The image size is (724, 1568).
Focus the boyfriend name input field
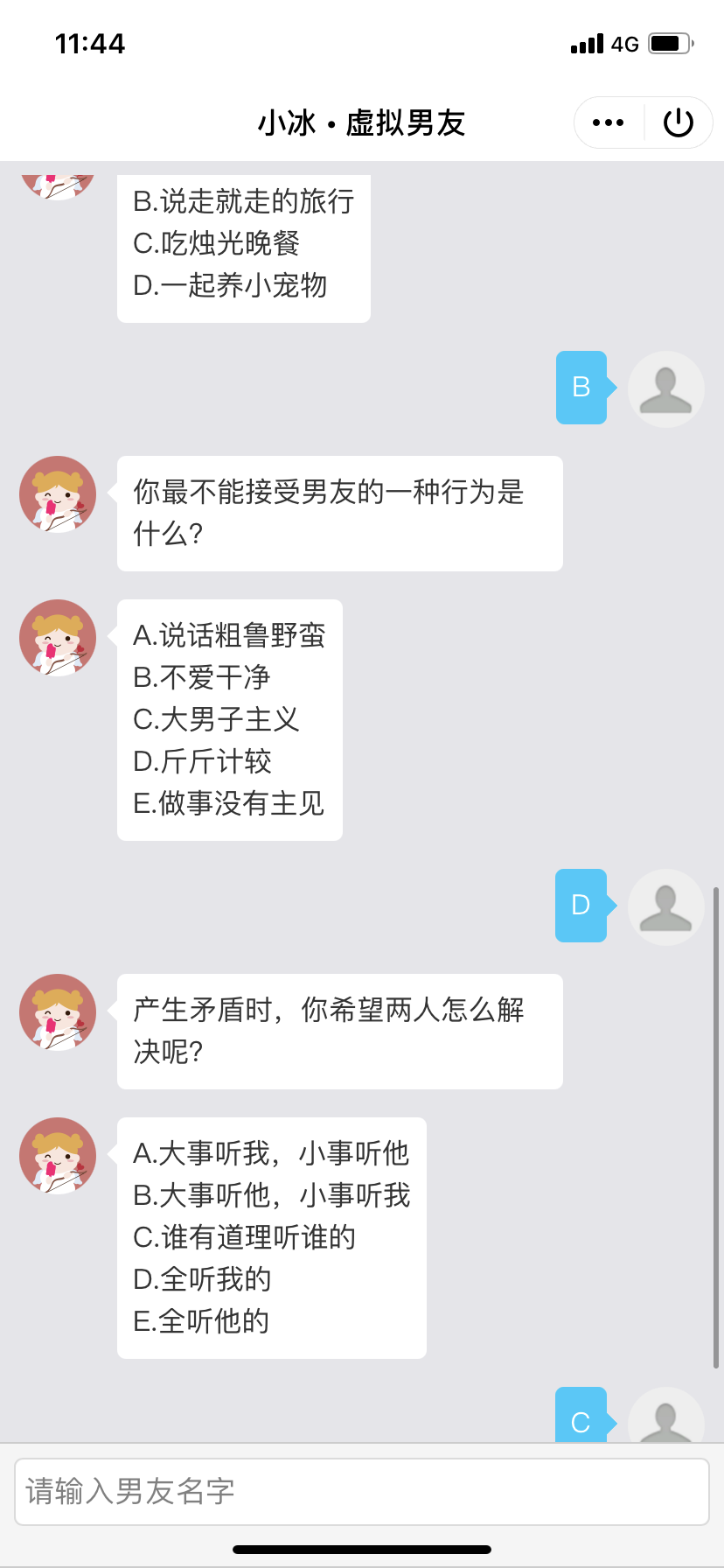click(361, 1492)
